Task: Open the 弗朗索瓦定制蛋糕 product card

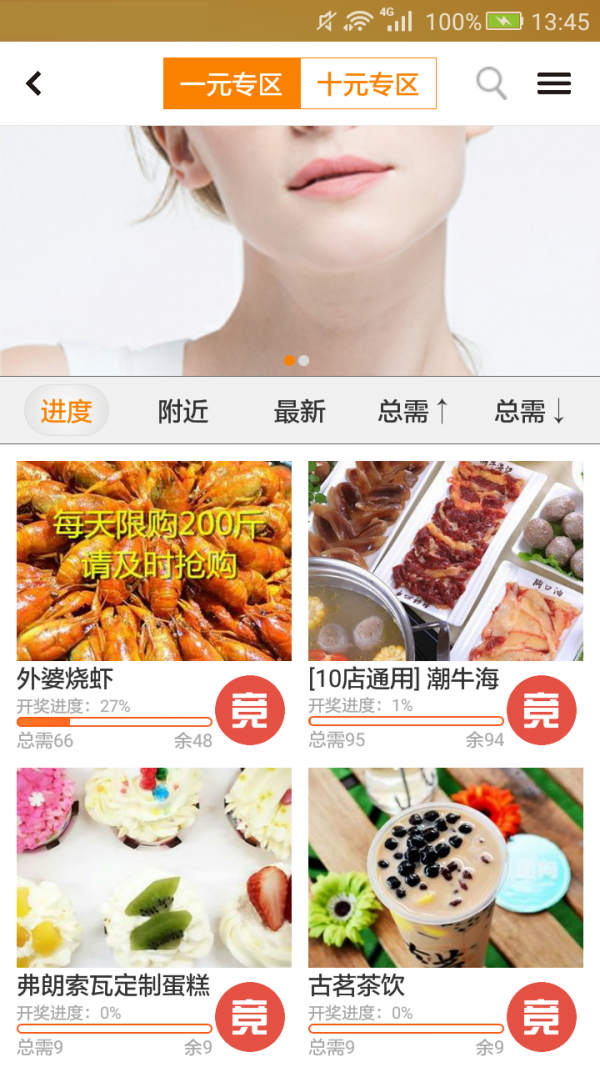Action: (x=154, y=867)
